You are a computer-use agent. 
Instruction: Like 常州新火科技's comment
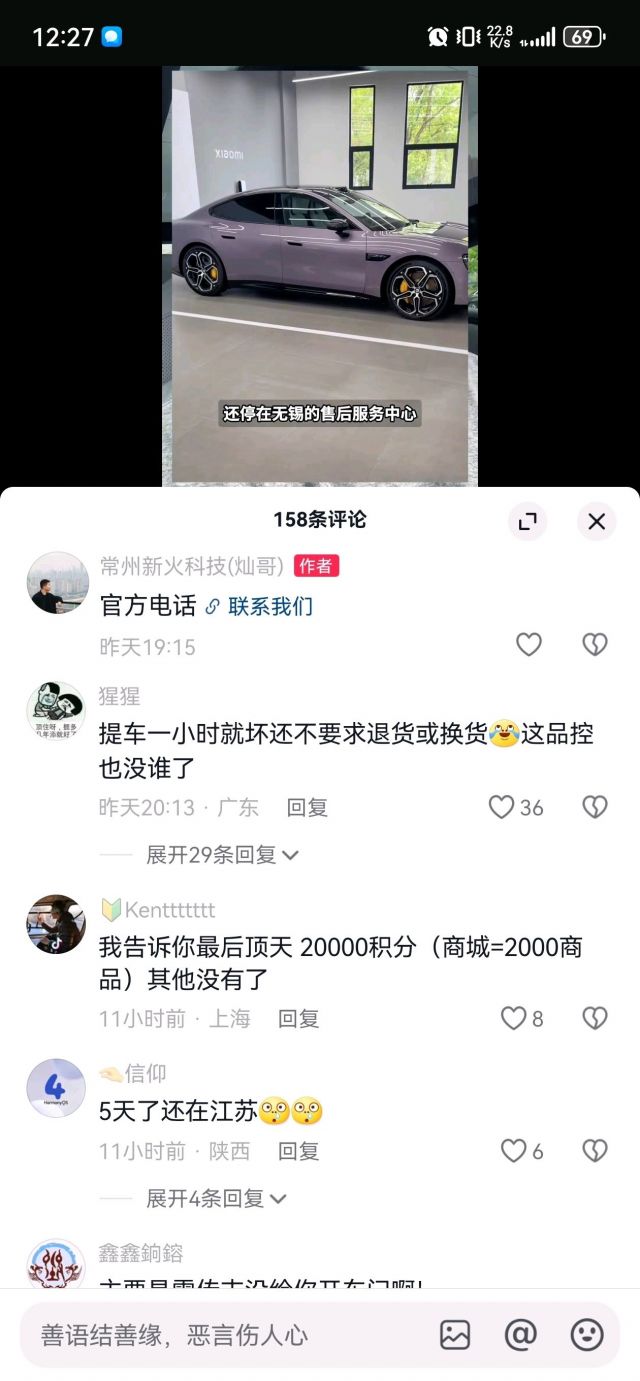pyautogui.click(x=528, y=645)
